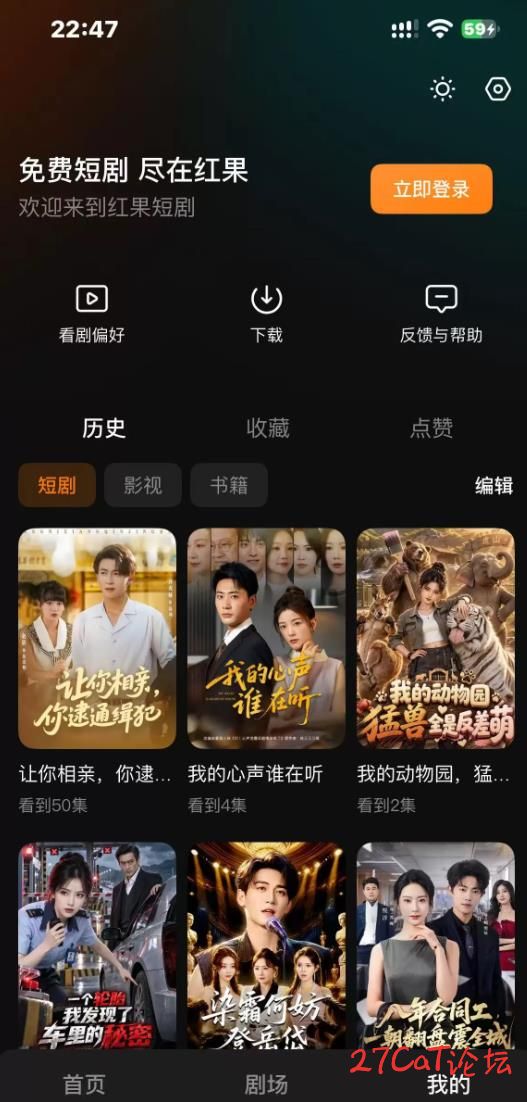This screenshot has height=1102, width=527.
Task: Open 反馈与帮助 feedback and help
Action: click(441, 314)
